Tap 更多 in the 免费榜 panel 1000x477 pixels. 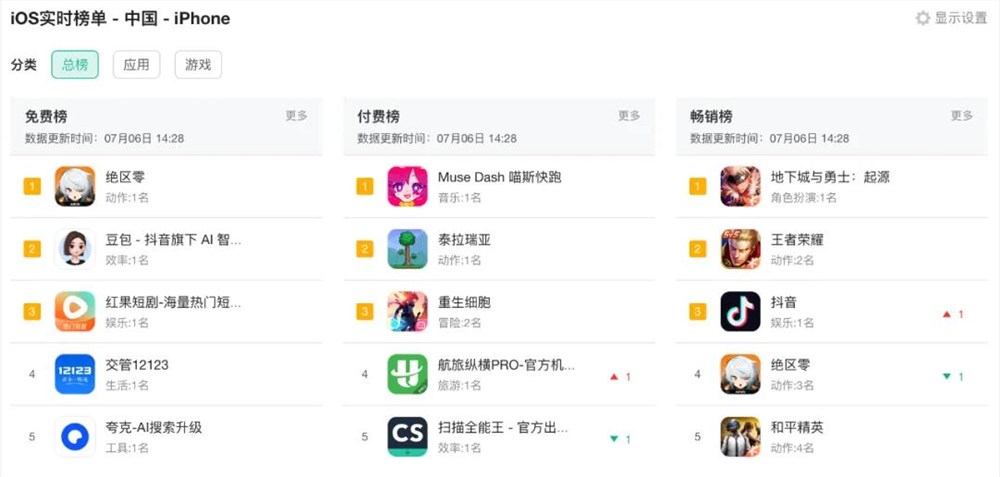coord(296,116)
